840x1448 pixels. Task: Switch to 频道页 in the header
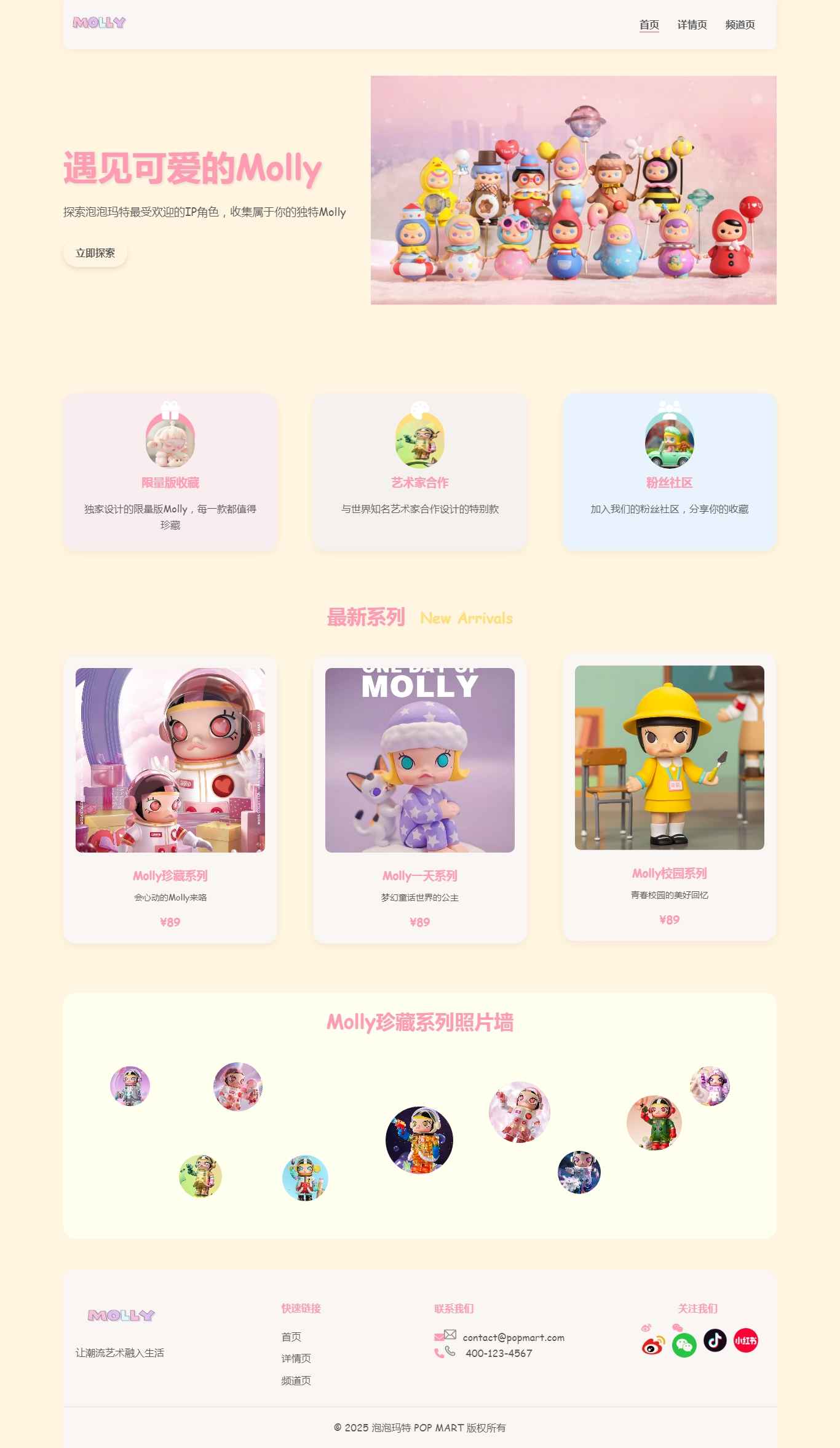740,25
